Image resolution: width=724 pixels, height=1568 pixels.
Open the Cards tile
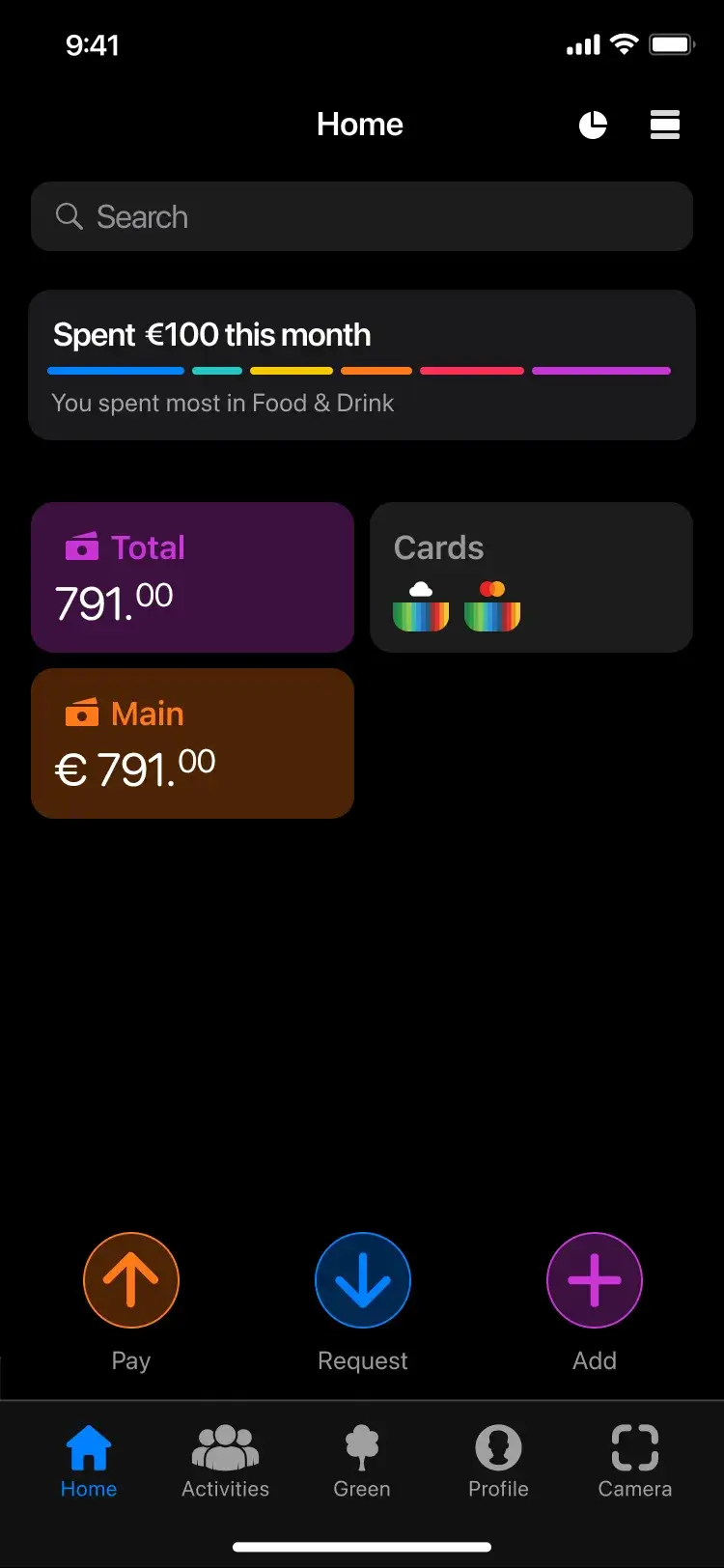click(x=531, y=577)
